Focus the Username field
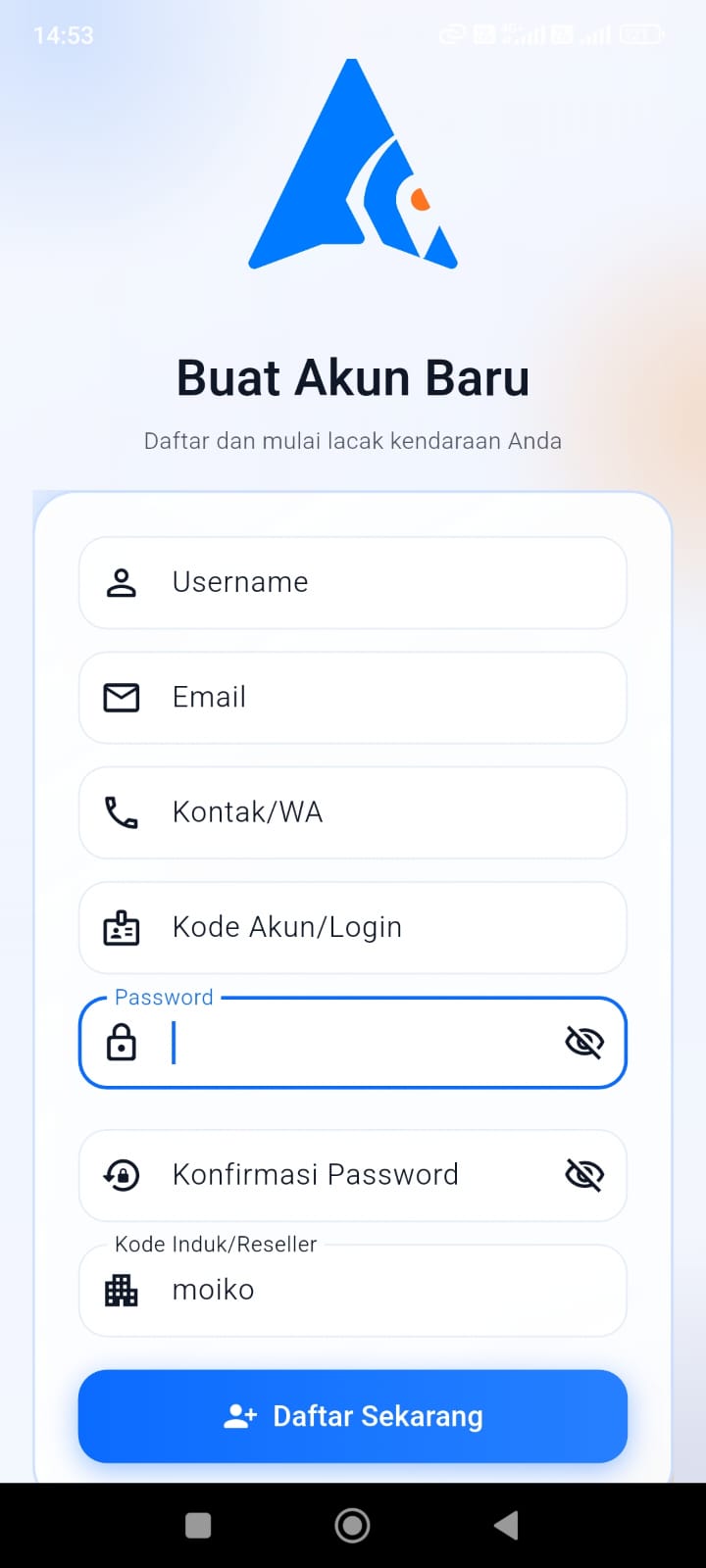 [x=353, y=582]
